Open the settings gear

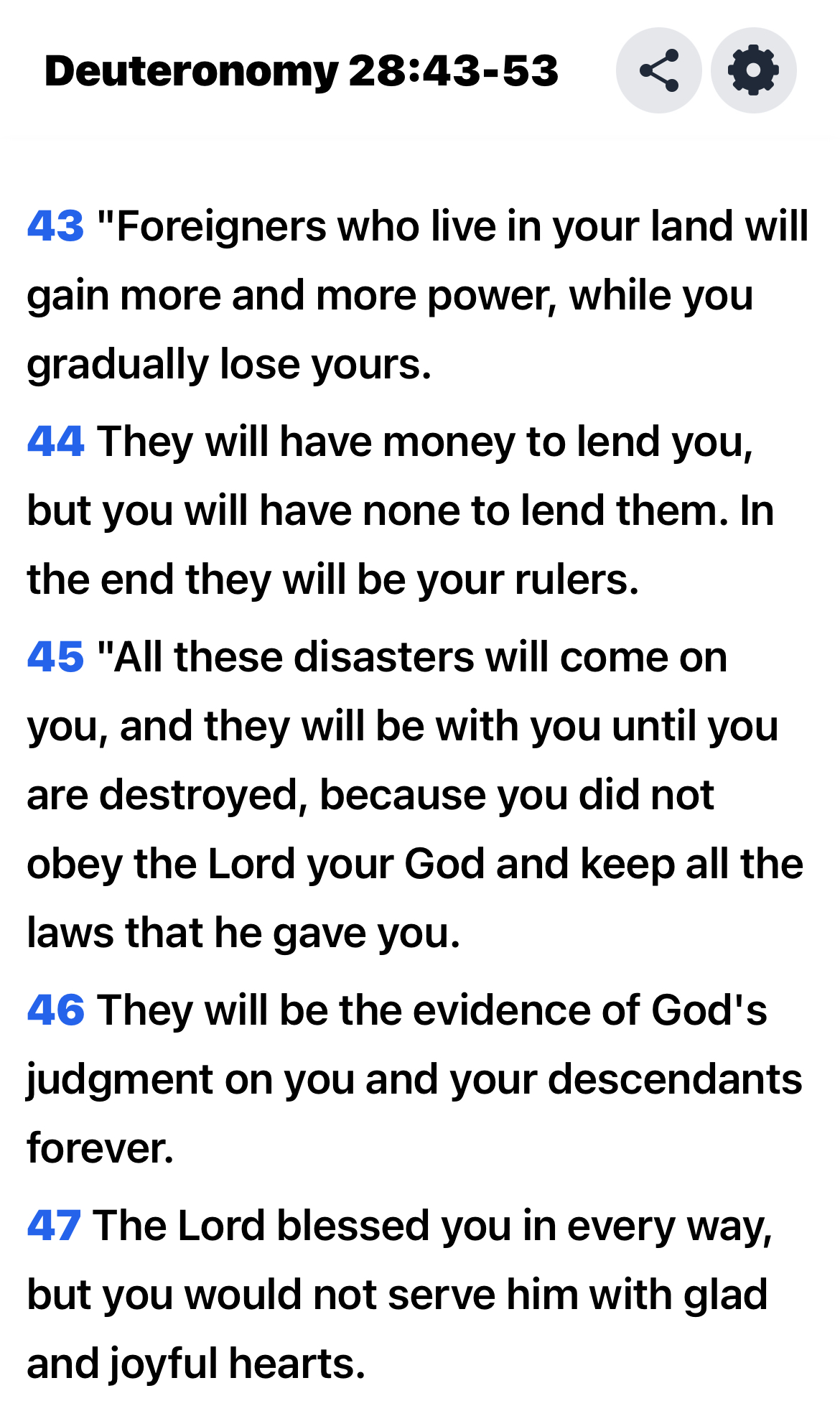coord(753,70)
